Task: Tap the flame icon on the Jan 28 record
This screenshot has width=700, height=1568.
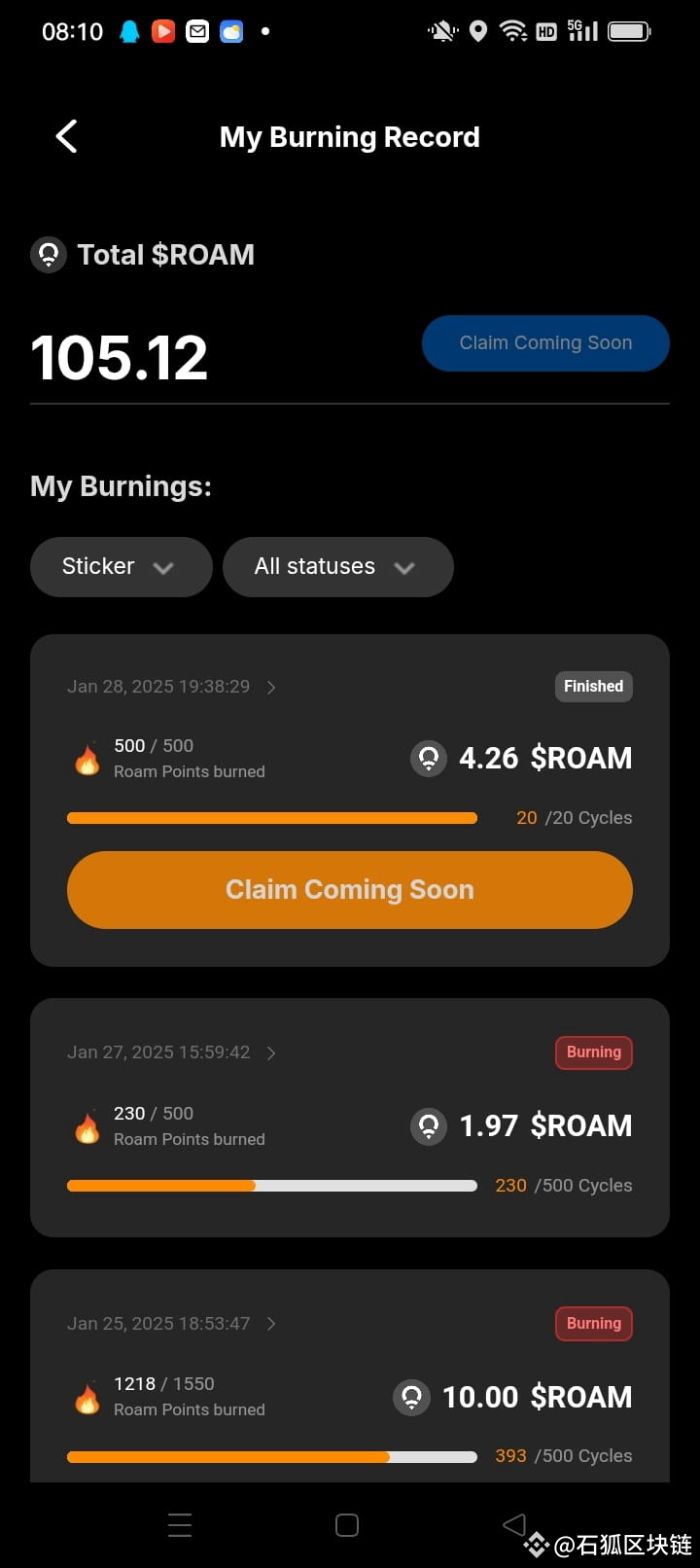Action: click(87, 758)
